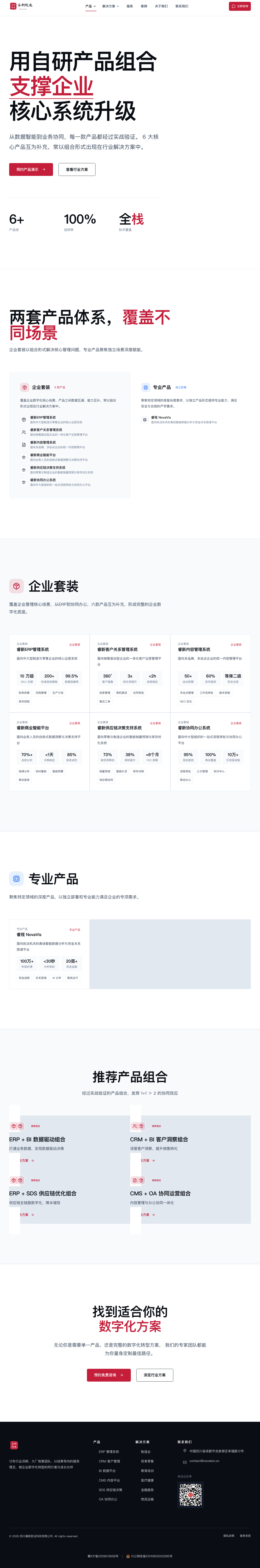Open the CRM 客户管理 footer link
The height and width of the screenshot is (1568, 260).
(110, 1461)
